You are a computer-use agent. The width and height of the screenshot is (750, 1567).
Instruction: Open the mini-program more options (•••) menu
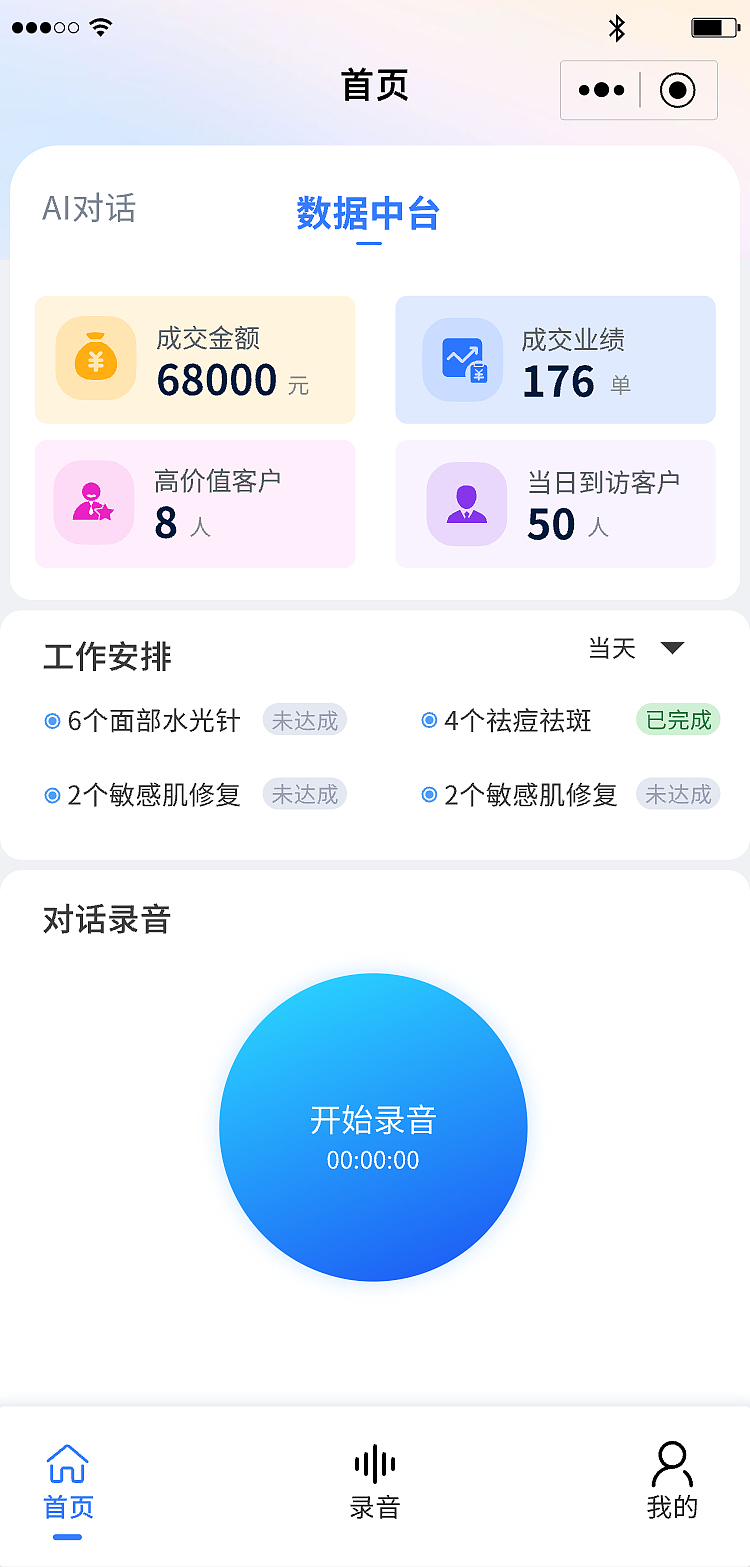[x=601, y=89]
